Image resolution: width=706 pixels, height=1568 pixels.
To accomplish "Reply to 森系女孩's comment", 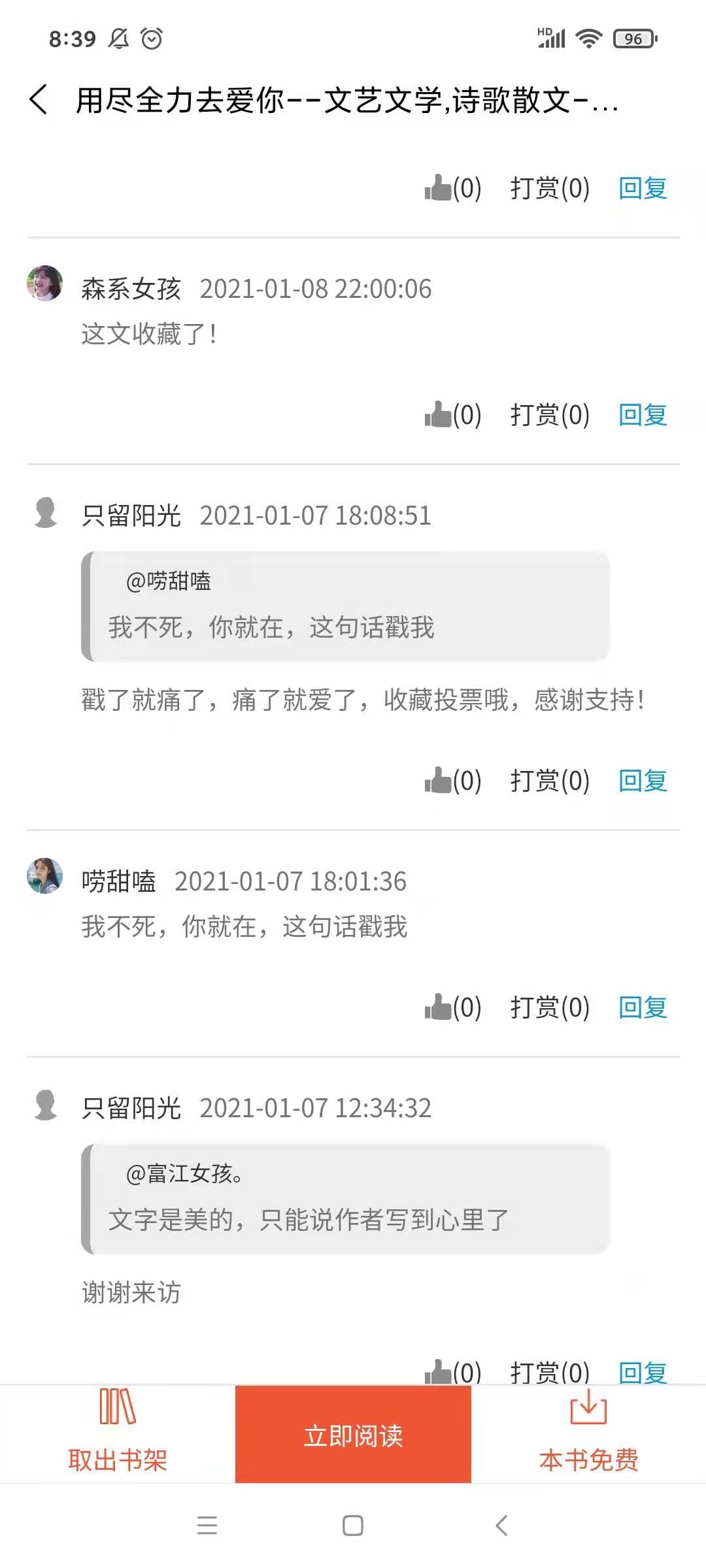I will coord(643,415).
